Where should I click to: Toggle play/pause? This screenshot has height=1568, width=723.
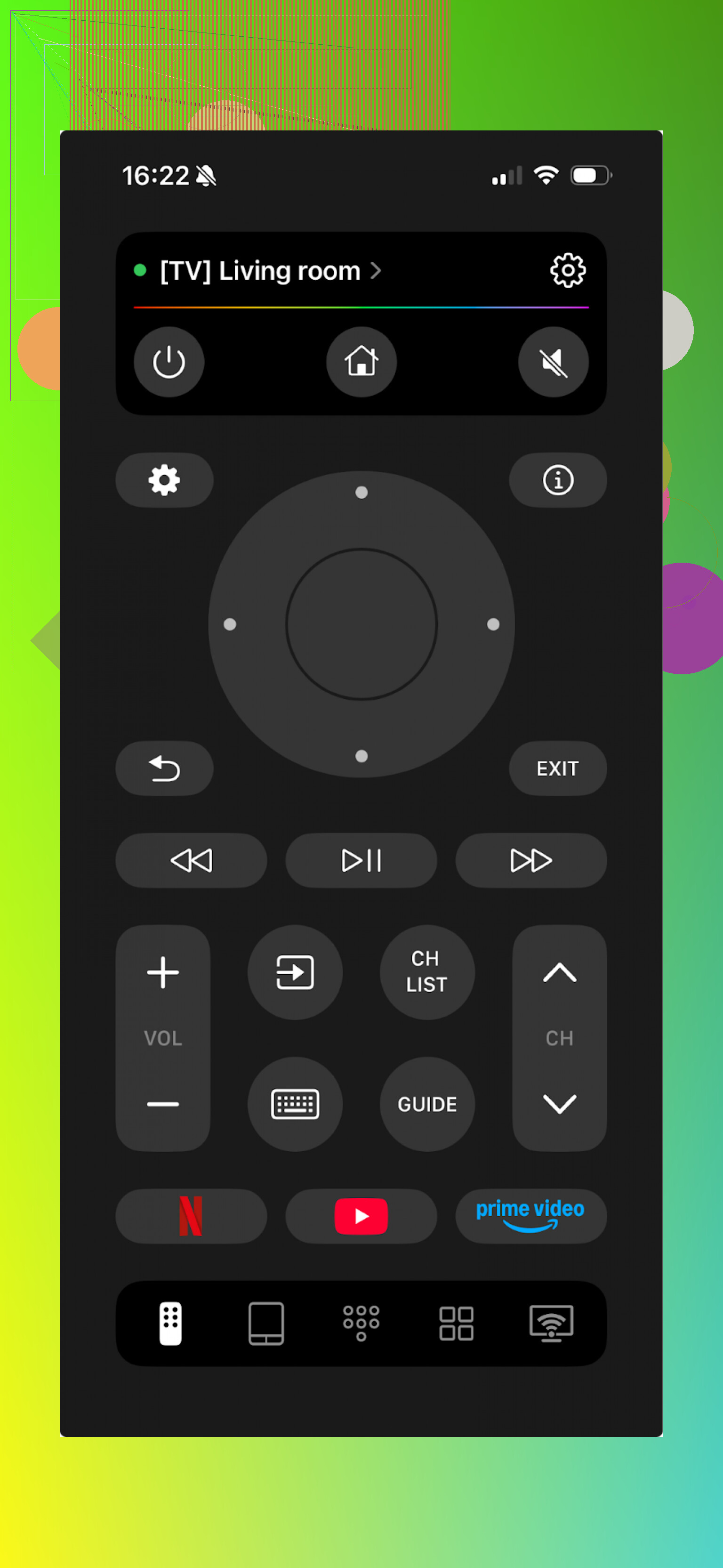point(361,861)
